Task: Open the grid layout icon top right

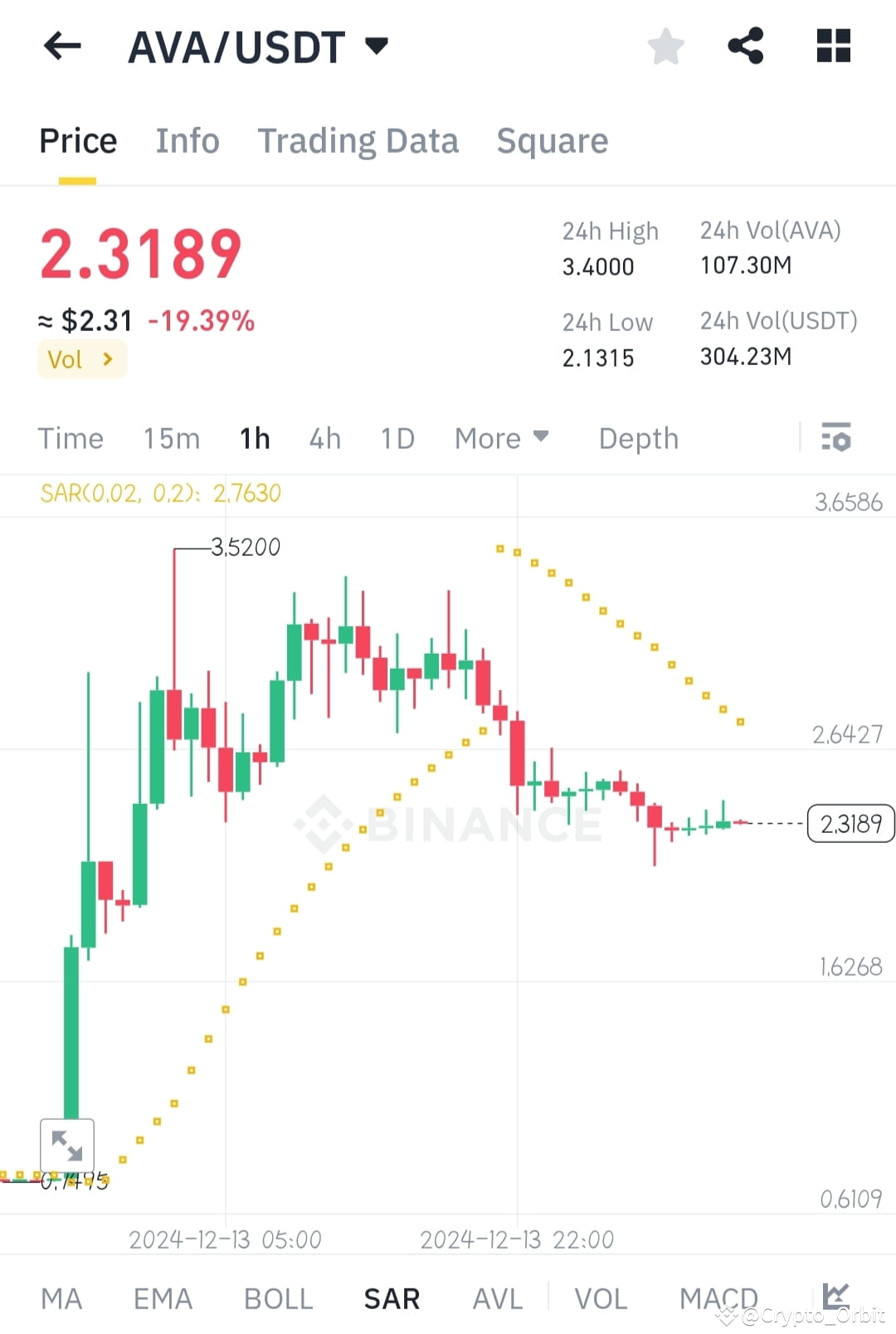Action: tap(833, 46)
